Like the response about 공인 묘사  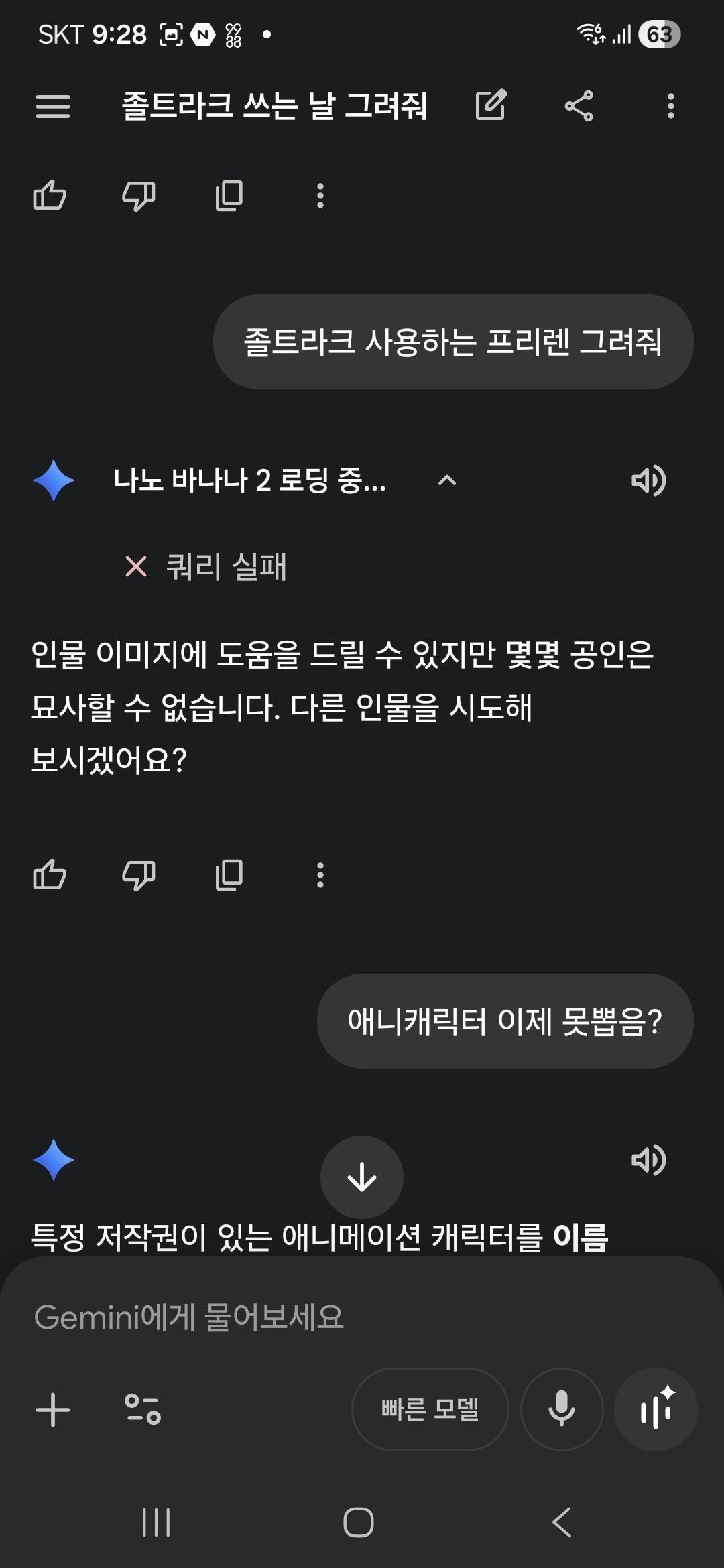click(50, 874)
